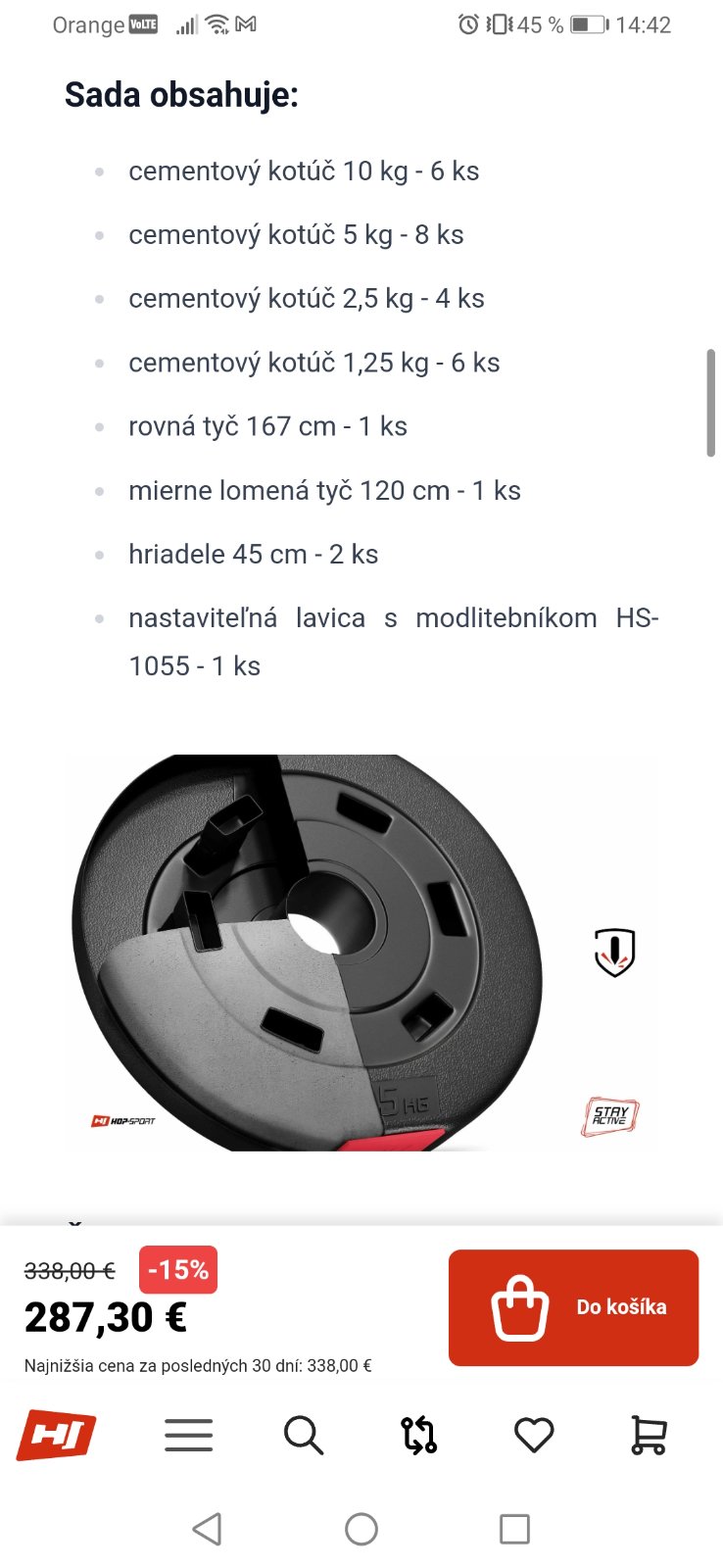The width and height of the screenshot is (723, 1568).
Task: Open the hamburger menu
Action: point(189,1436)
